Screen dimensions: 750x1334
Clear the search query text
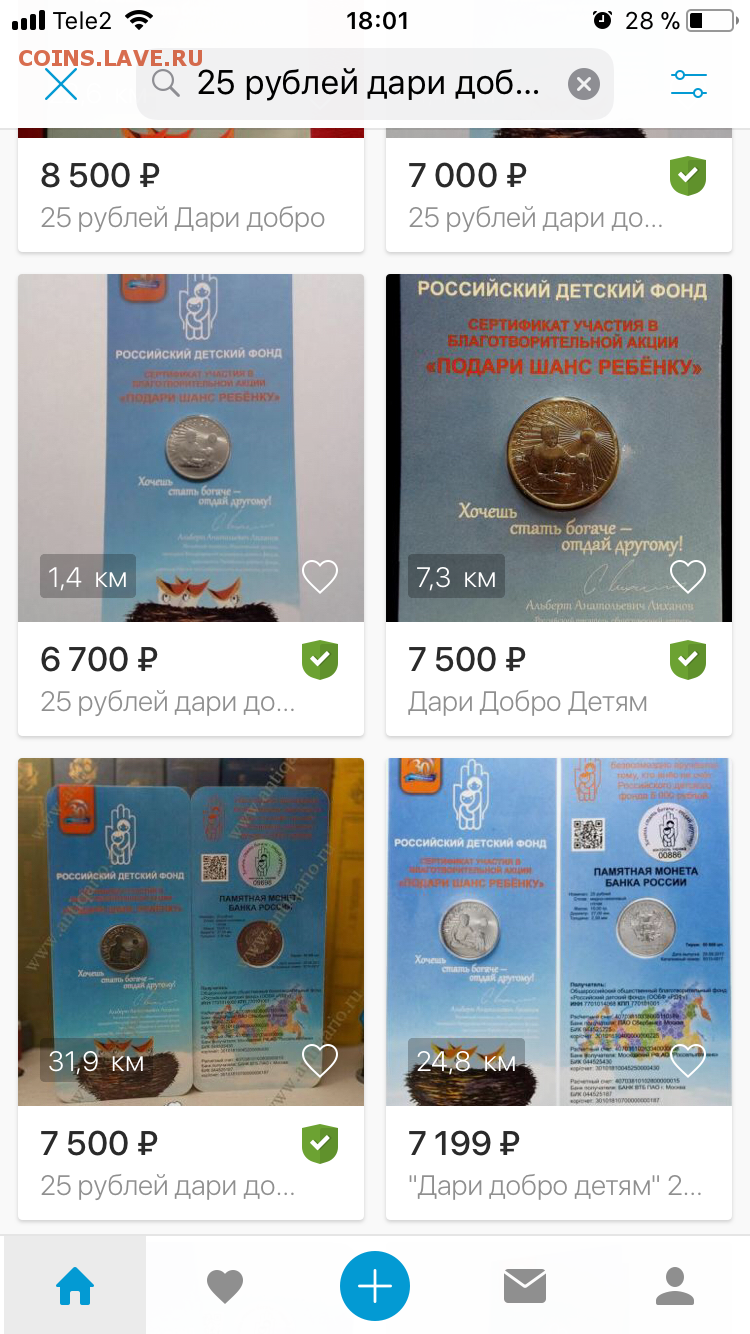click(584, 84)
